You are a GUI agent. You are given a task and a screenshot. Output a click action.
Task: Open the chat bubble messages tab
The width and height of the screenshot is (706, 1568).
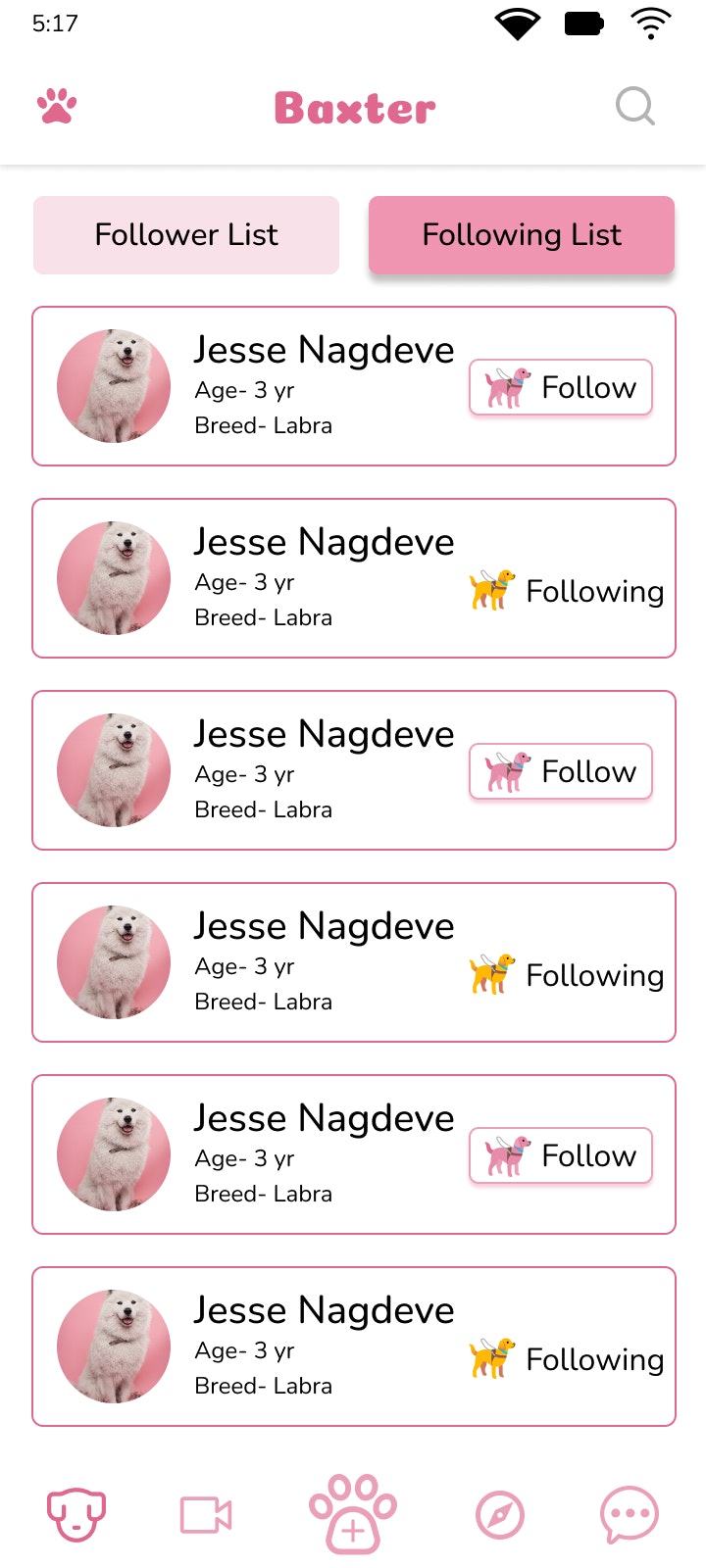(629, 1514)
